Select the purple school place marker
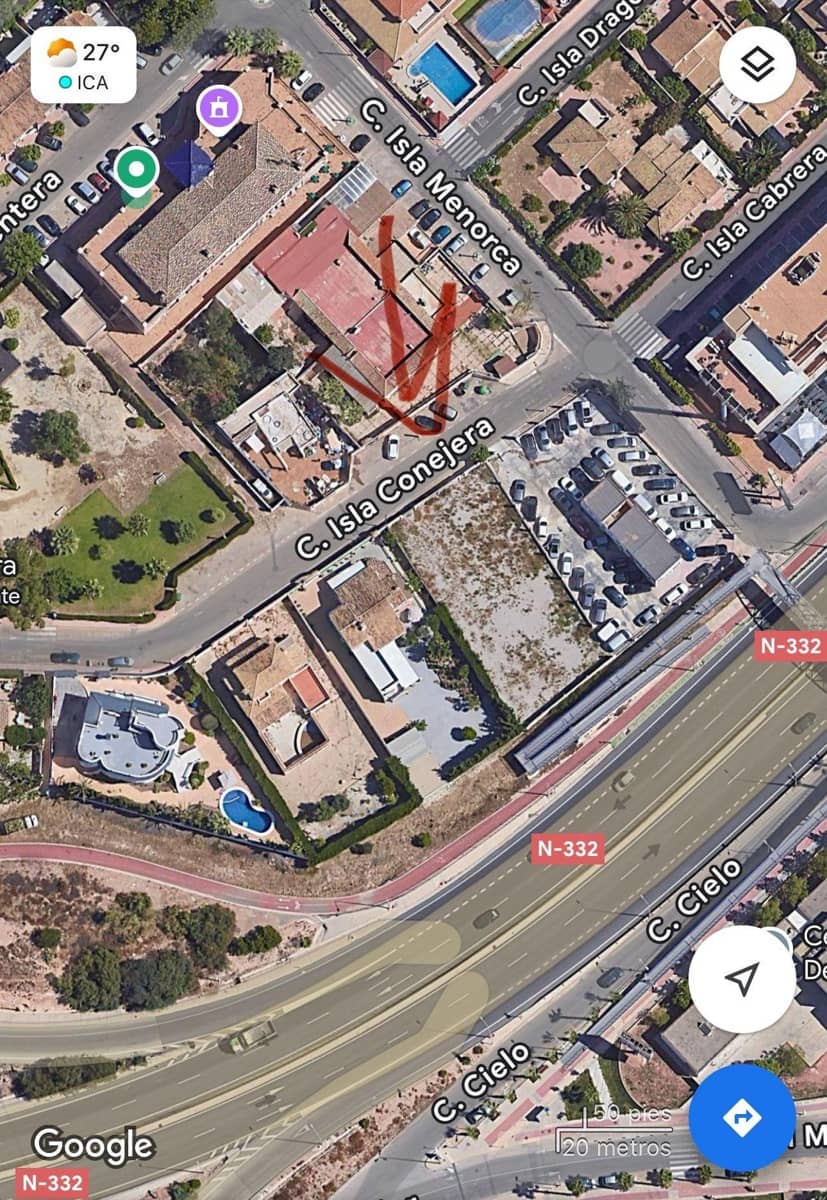 218,108
